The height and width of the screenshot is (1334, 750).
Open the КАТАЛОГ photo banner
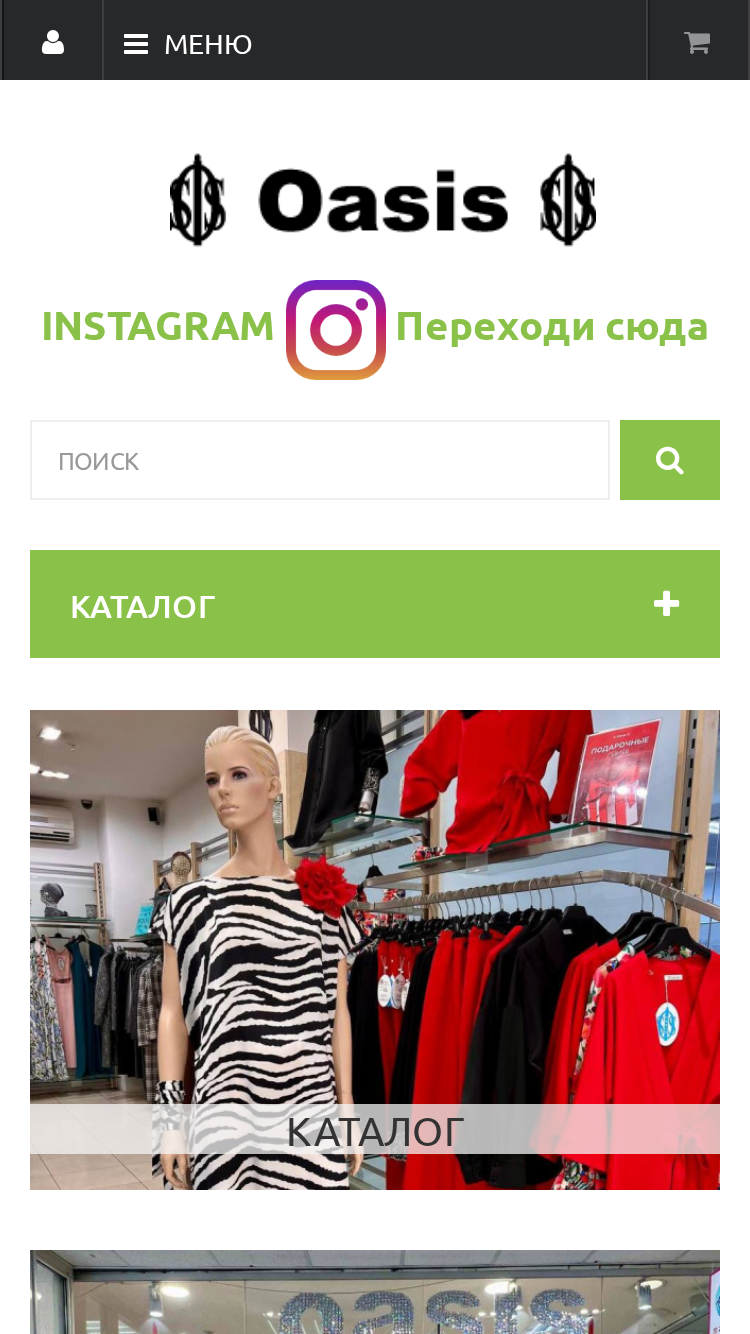(x=375, y=950)
